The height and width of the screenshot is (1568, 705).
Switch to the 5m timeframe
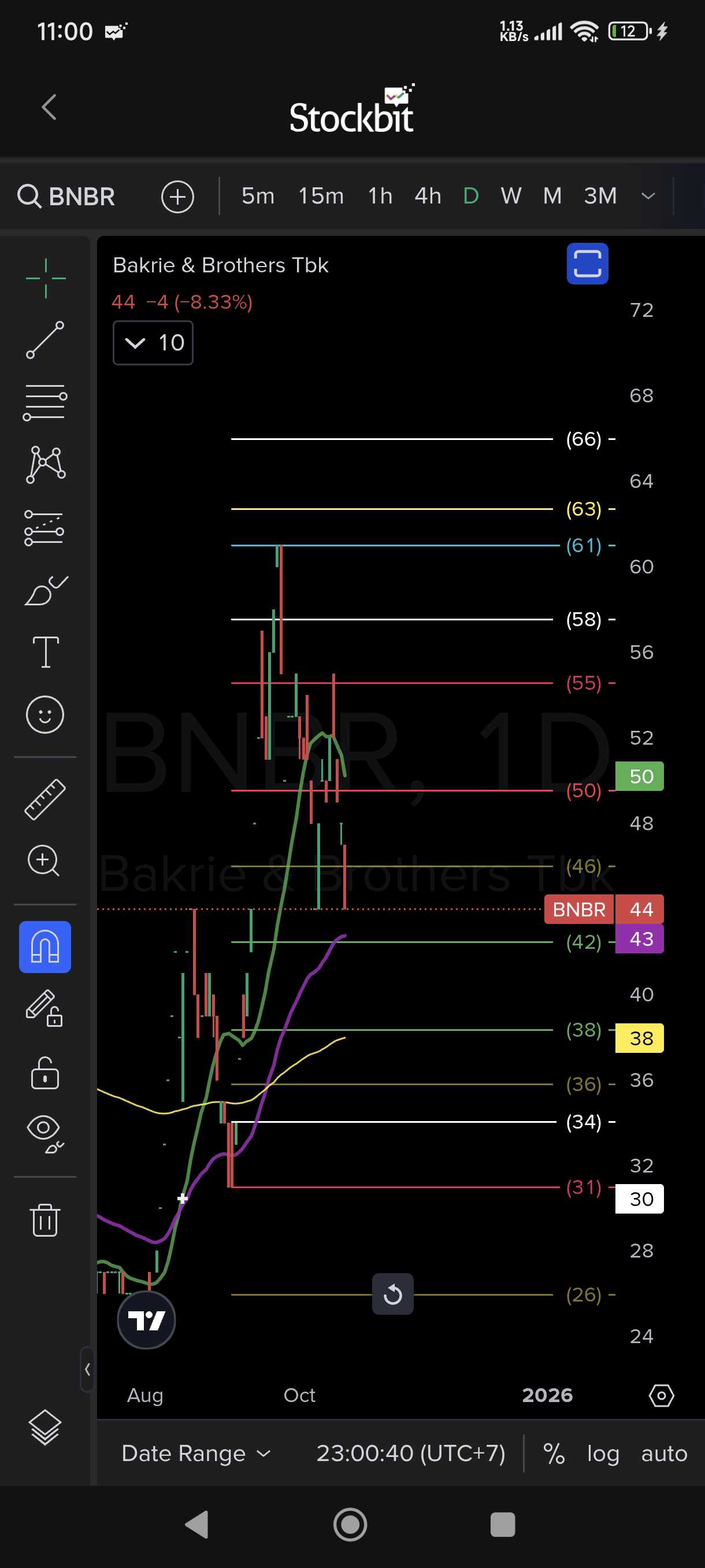coord(257,196)
